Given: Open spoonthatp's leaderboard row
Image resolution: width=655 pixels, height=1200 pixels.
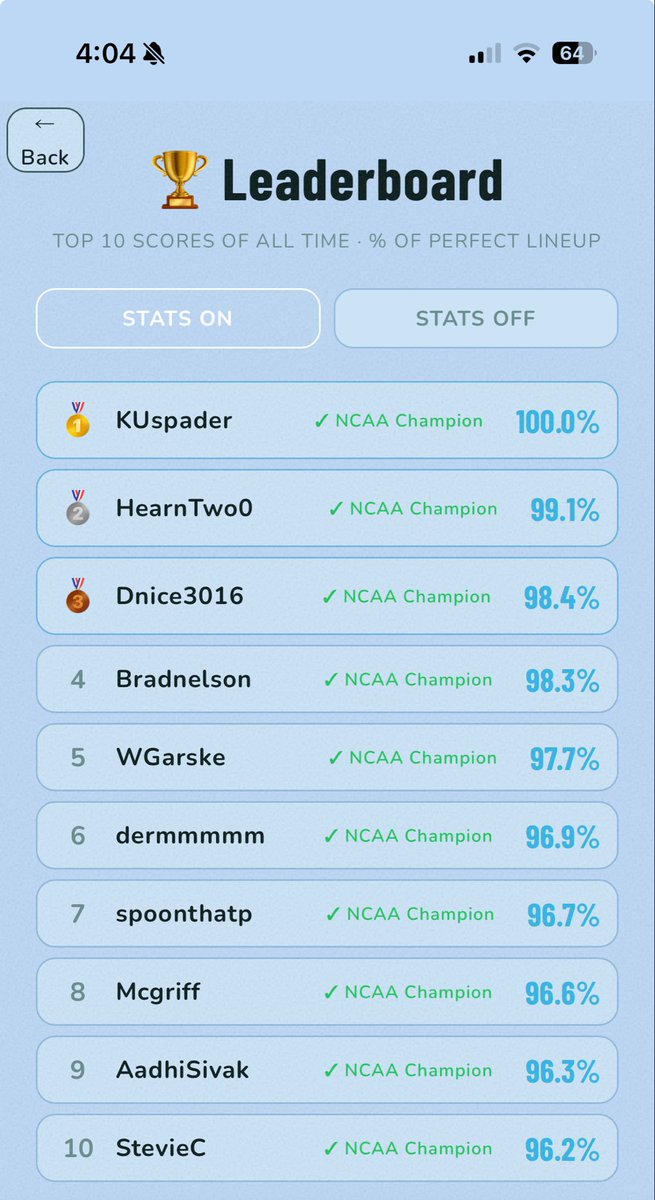Looking at the screenshot, I should (327, 913).
